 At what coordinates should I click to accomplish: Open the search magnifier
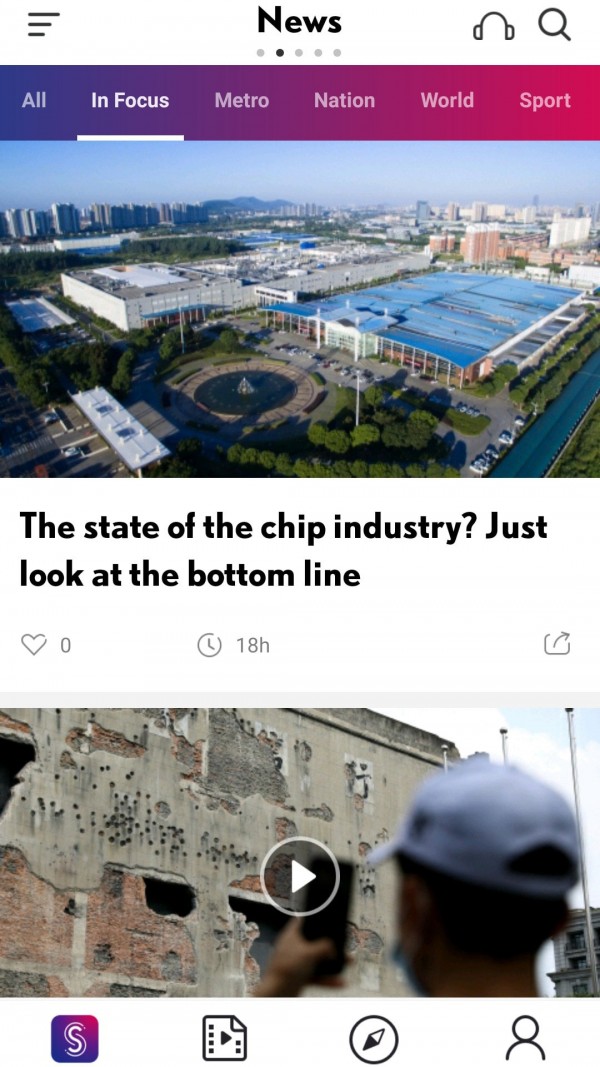click(555, 25)
